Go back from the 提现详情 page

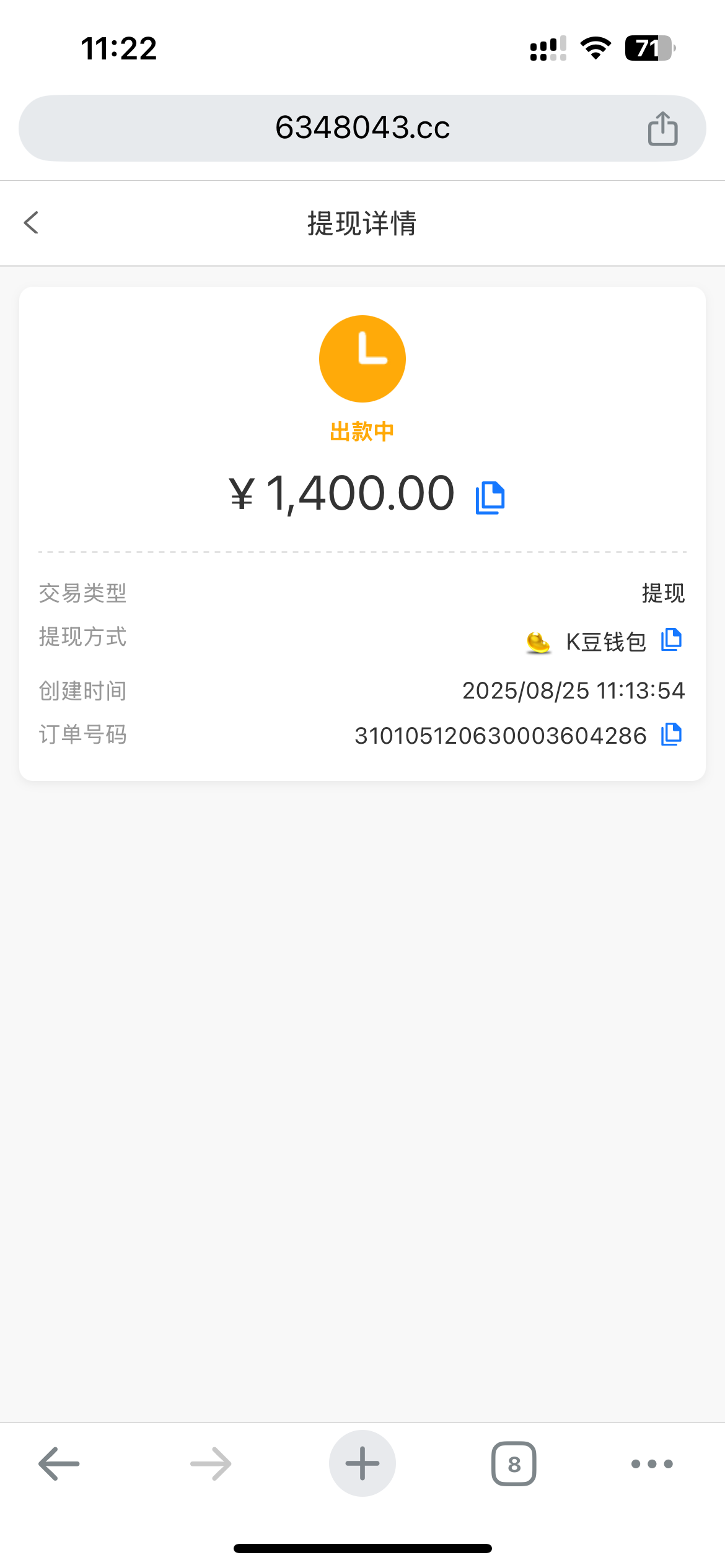(31, 223)
